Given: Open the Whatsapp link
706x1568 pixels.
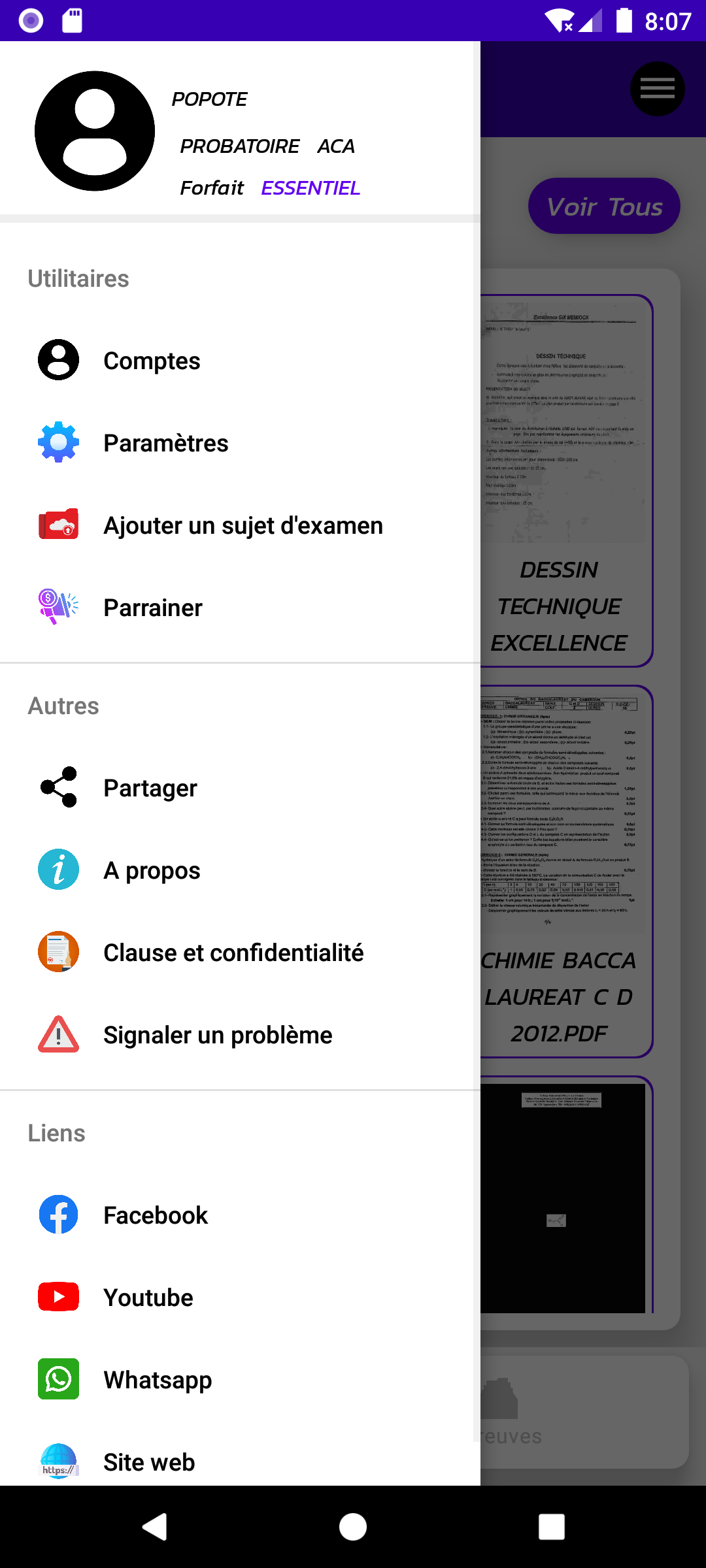Looking at the screenshot, I should point(240,1380).
